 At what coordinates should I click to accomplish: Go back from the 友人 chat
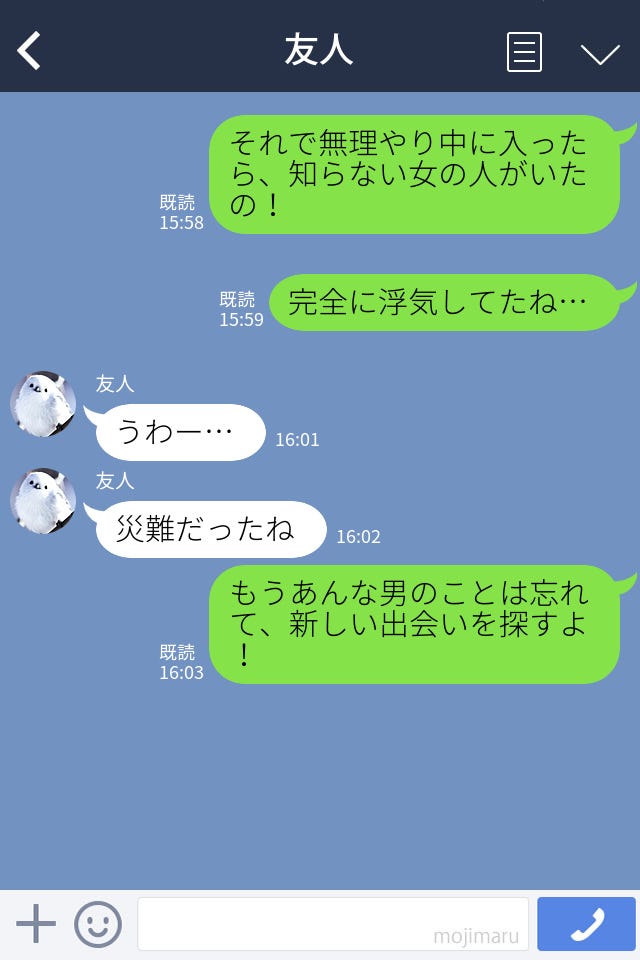point(30,51)
